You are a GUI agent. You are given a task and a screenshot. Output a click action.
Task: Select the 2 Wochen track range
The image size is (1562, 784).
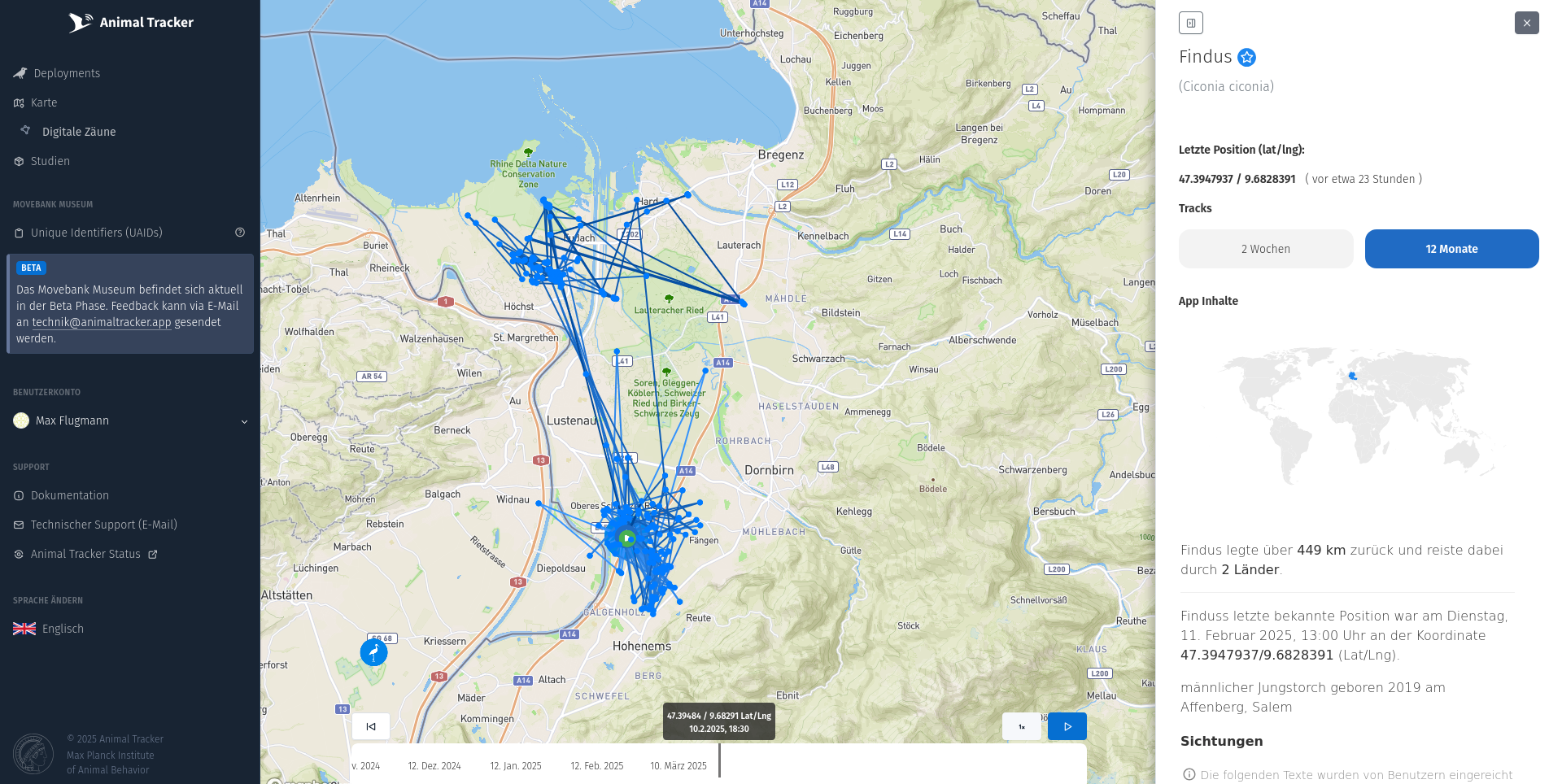[x=1266, y=249]
